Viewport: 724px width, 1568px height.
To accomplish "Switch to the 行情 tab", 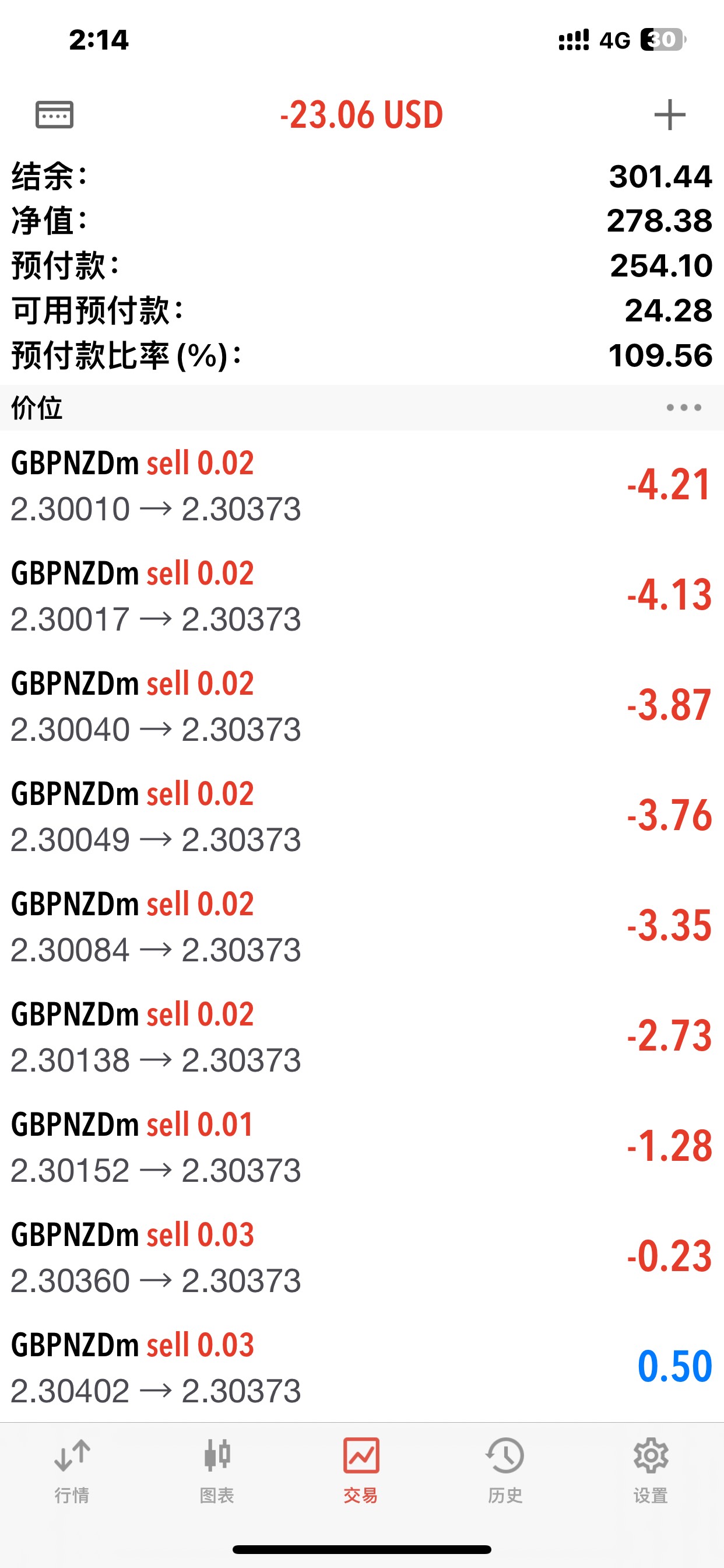I will tap(72, 1470).
